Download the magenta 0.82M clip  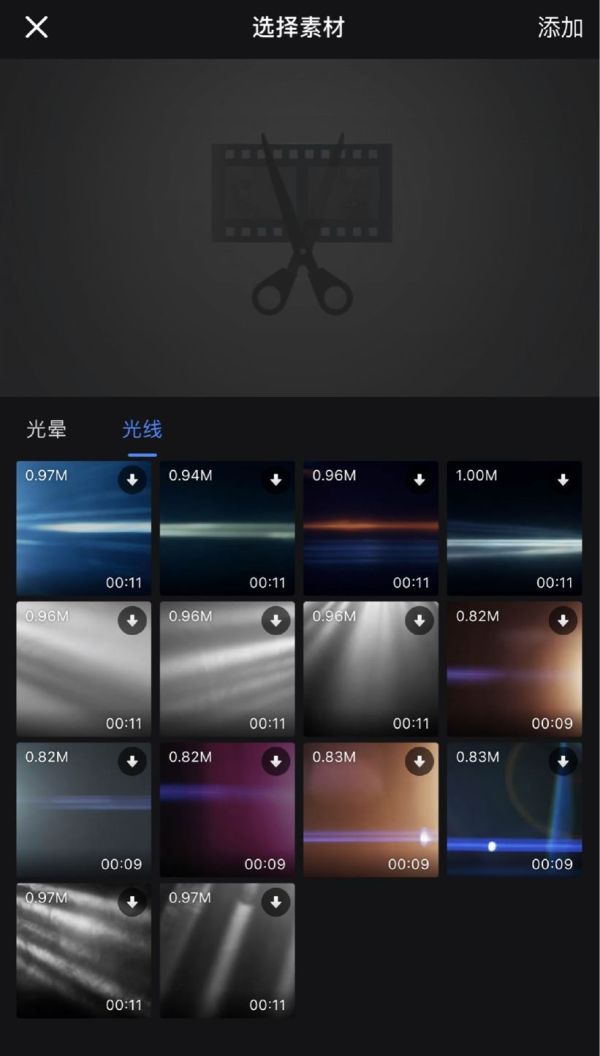(276, 762)
